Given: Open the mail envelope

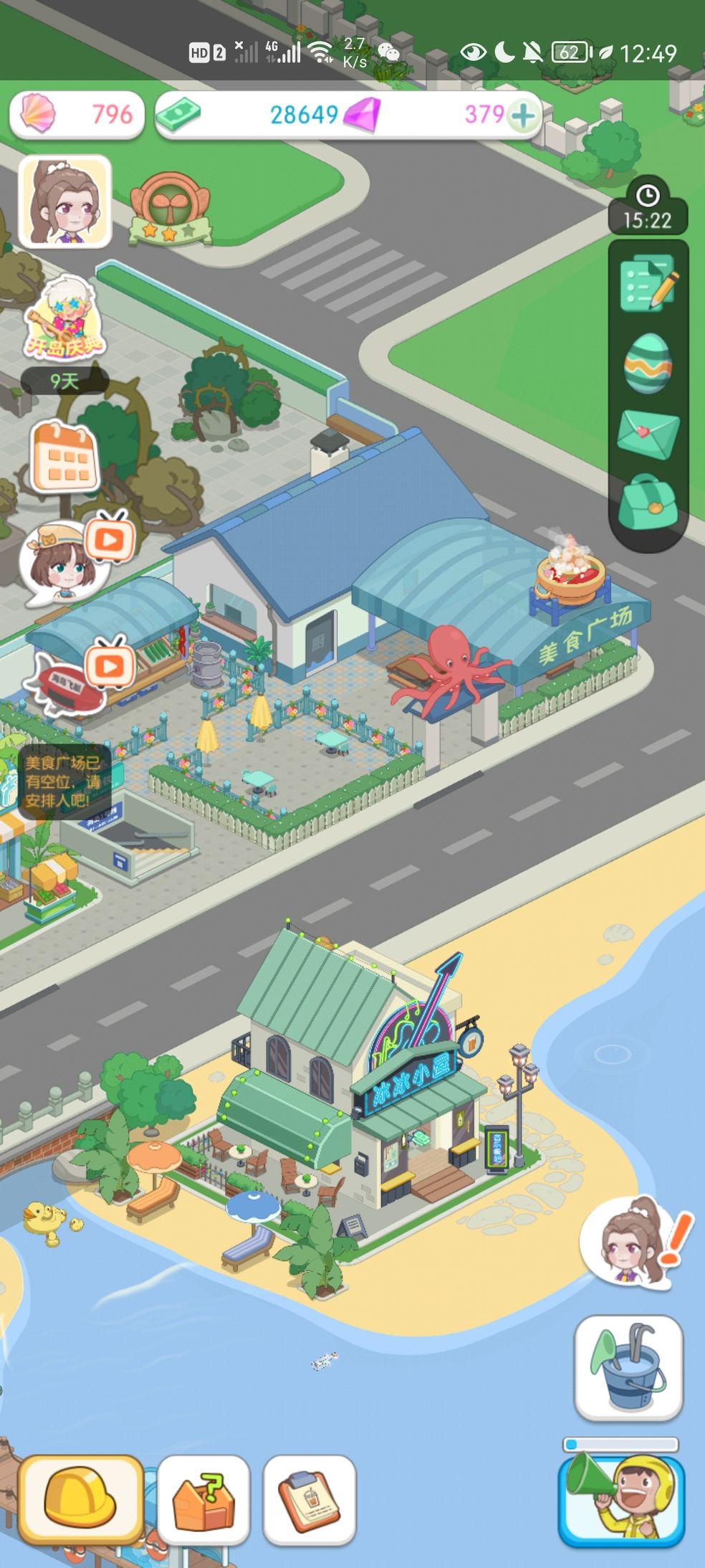Looking at the screenshot, I should click(x=648, y=433).
